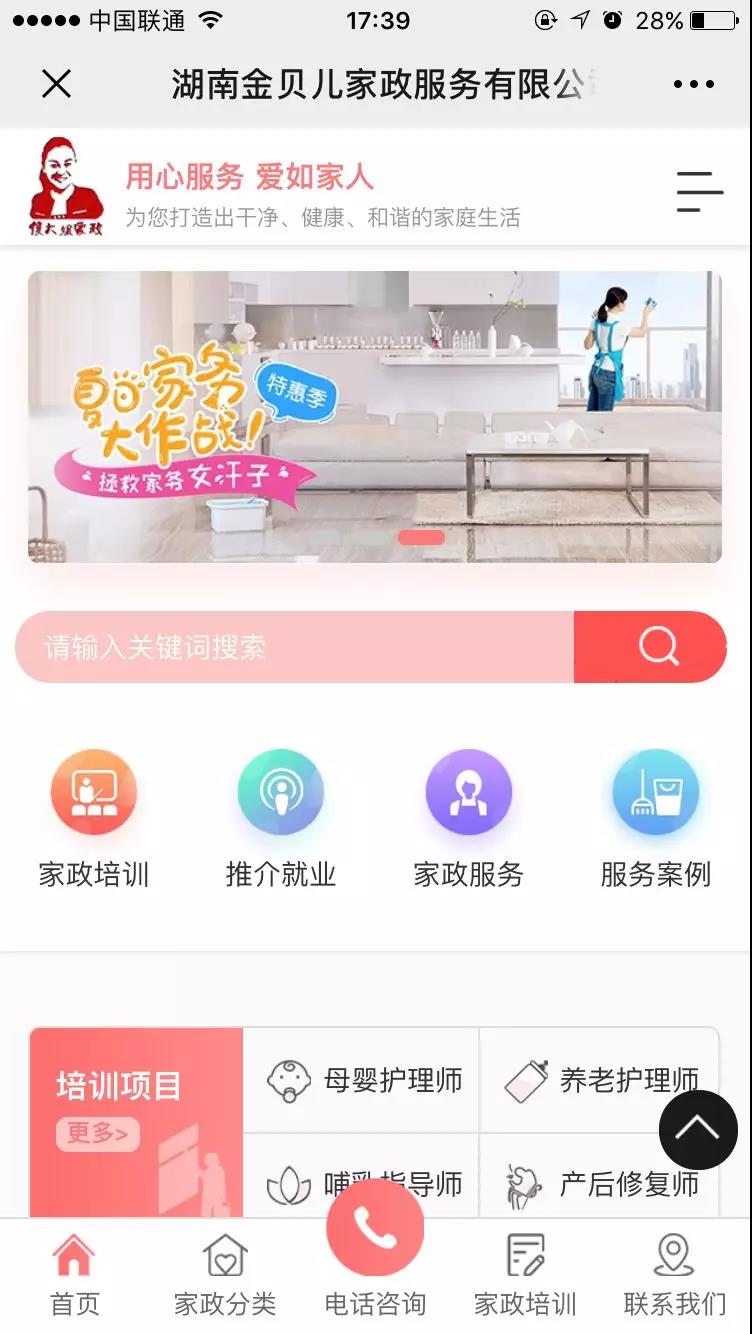Tap the back-to-top arrow button

(698, 1130)
